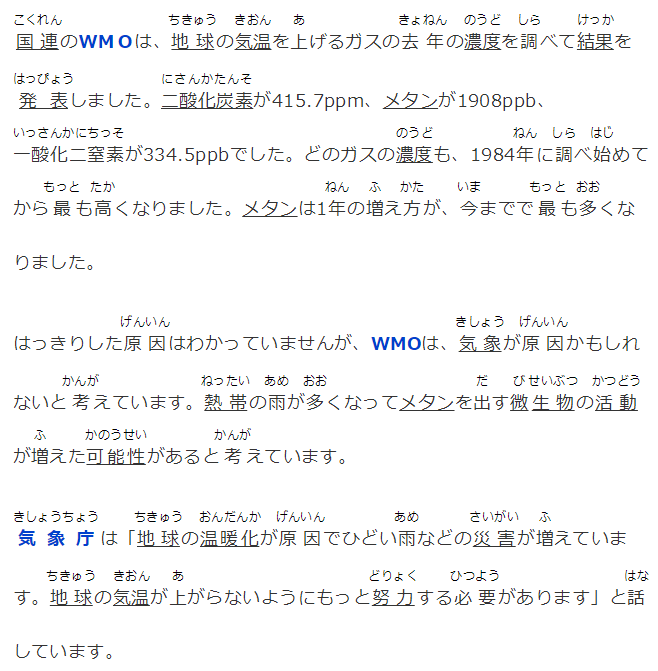This screenshot has width=658, height=671.
Task: Tap the underlined word 発表
Action: point(43,101)
